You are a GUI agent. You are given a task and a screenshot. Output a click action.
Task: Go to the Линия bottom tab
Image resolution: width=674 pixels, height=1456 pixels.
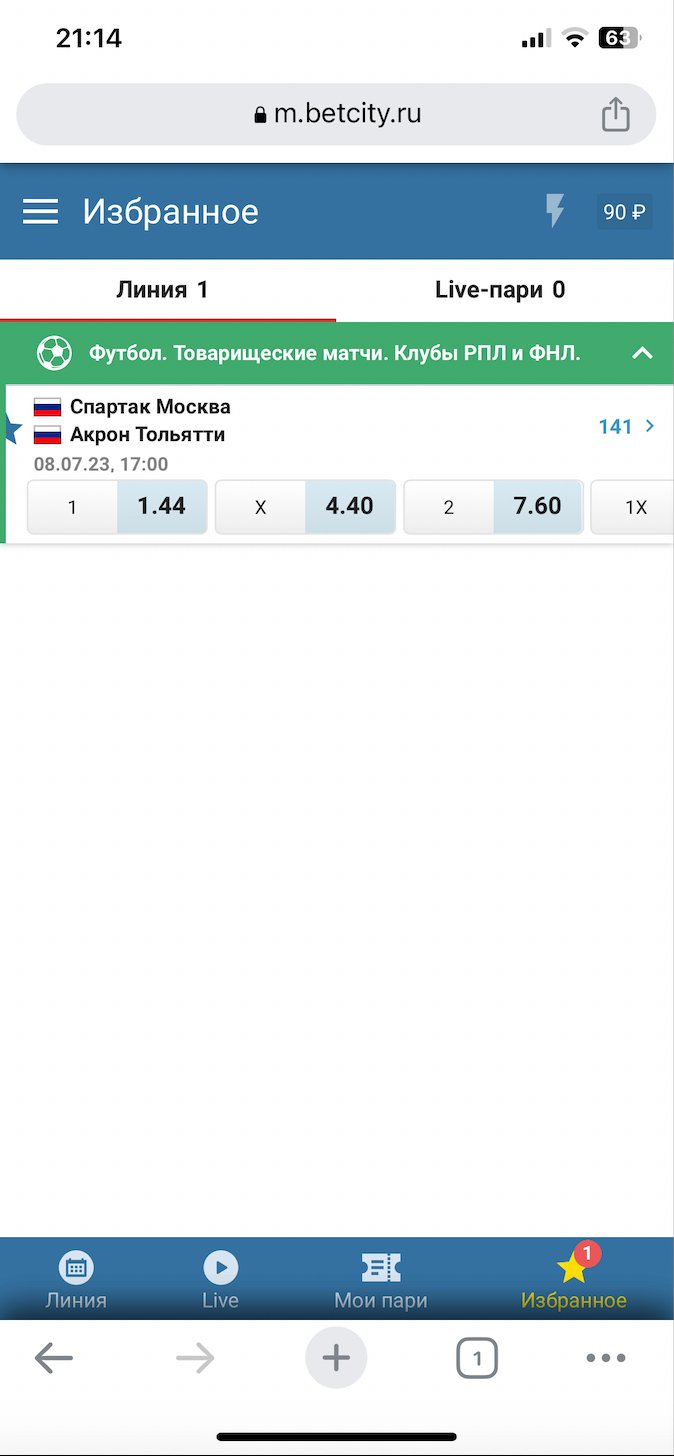click(76, 1281)
